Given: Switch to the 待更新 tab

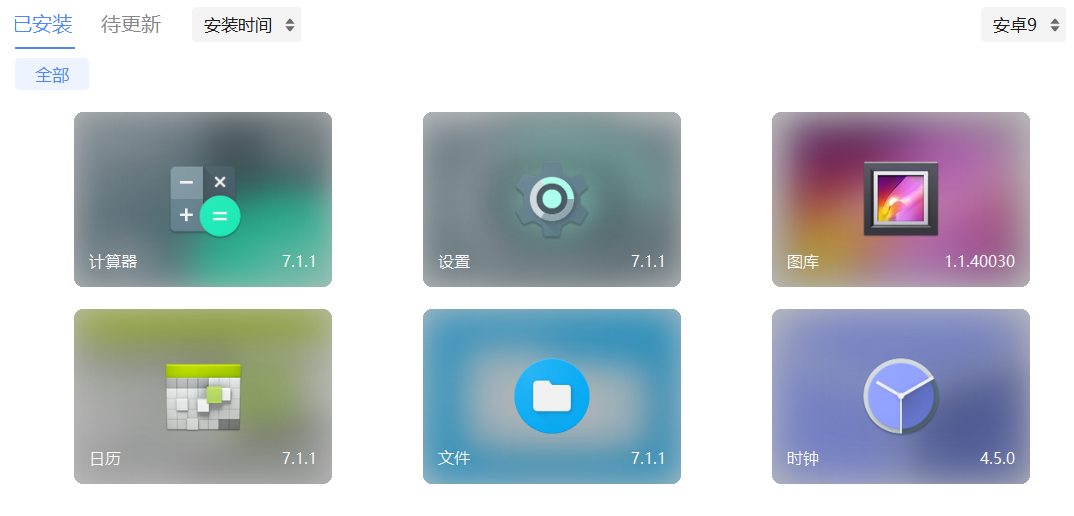Looking at the screenshot, I should (x=131, y=25).
